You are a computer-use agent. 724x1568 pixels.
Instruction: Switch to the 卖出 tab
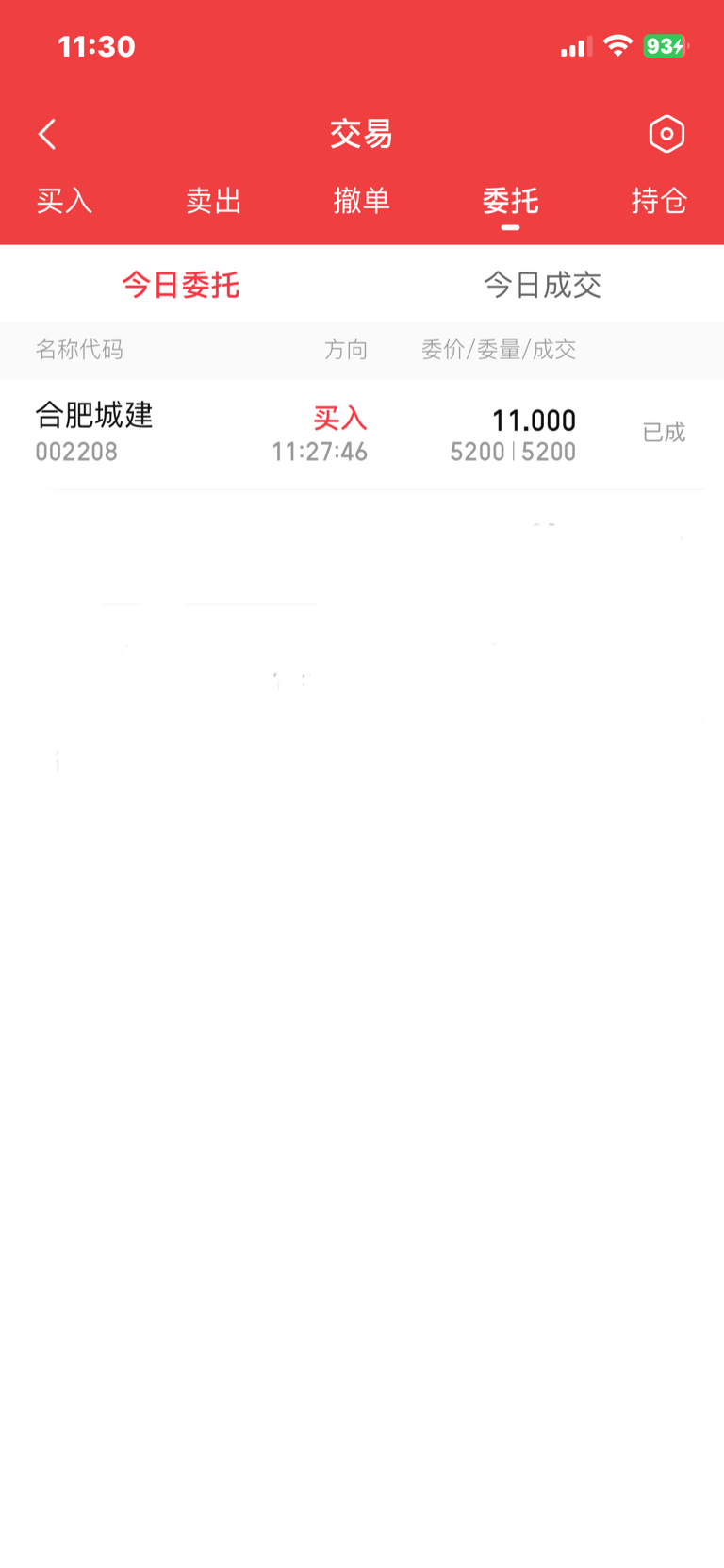click(214, 201)
